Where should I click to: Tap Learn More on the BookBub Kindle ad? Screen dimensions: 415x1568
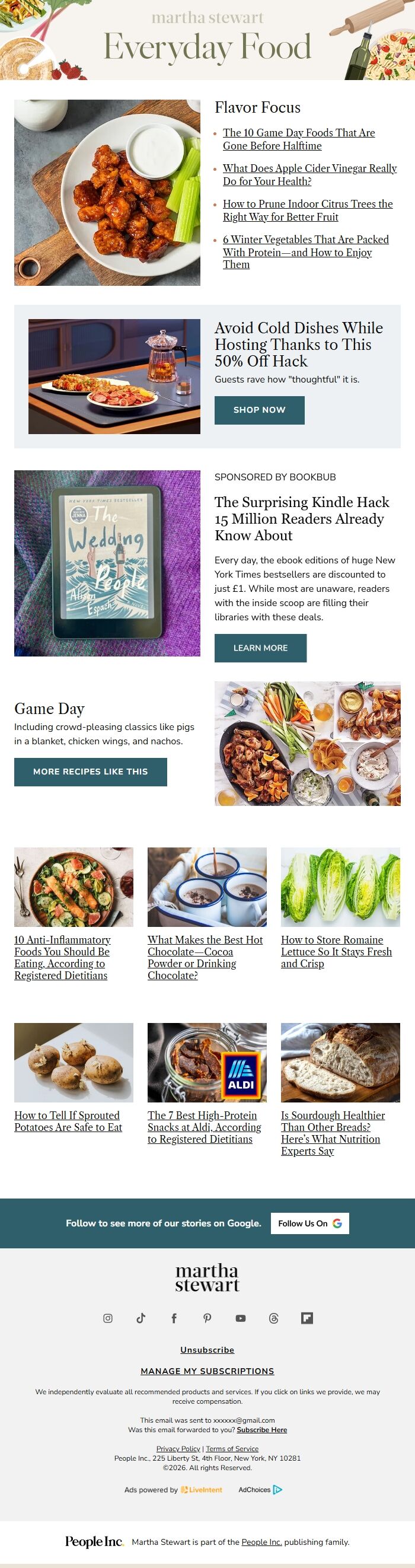pos(260,648)
